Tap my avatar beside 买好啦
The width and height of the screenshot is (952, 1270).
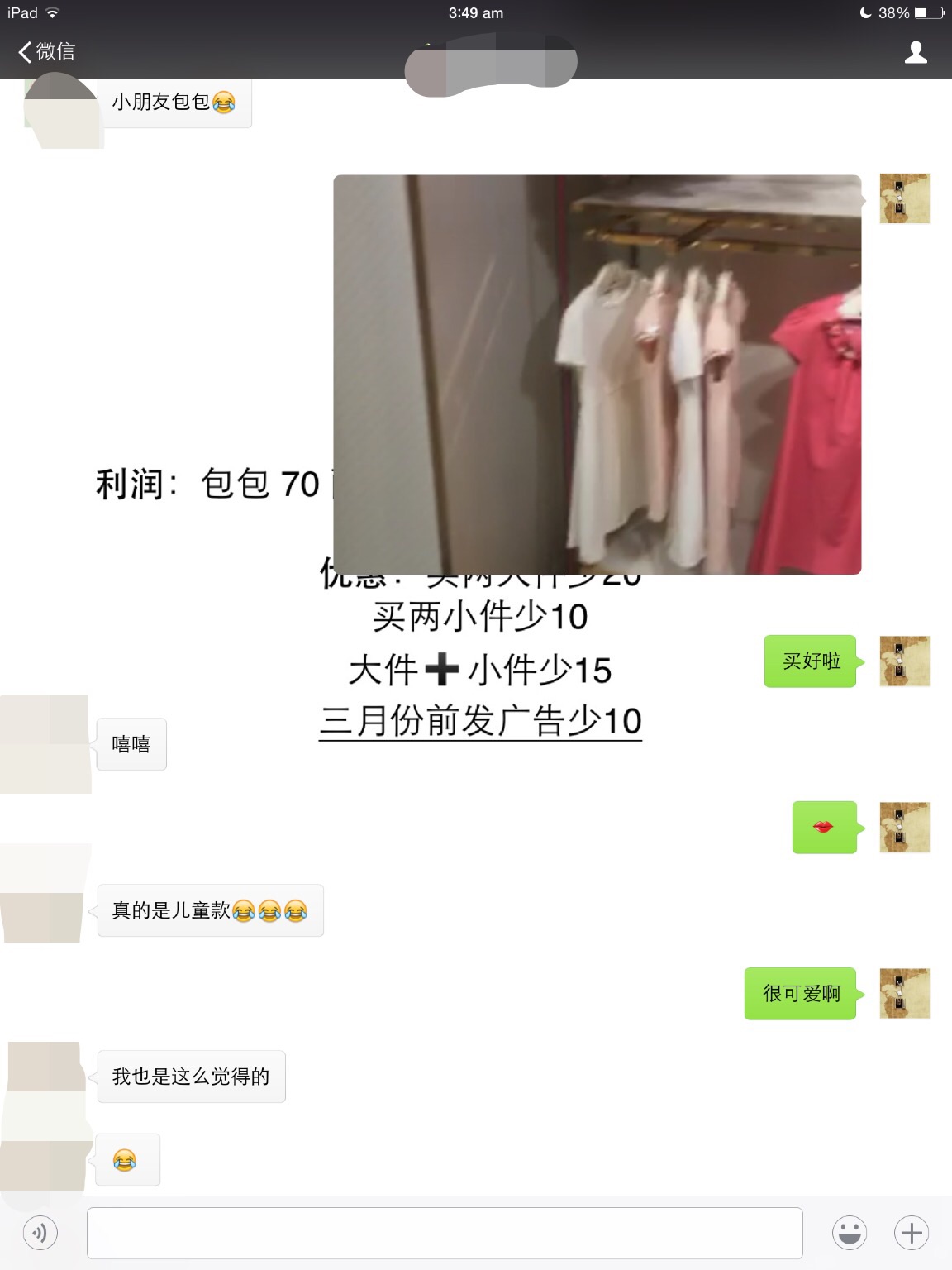tap(904, 661)
